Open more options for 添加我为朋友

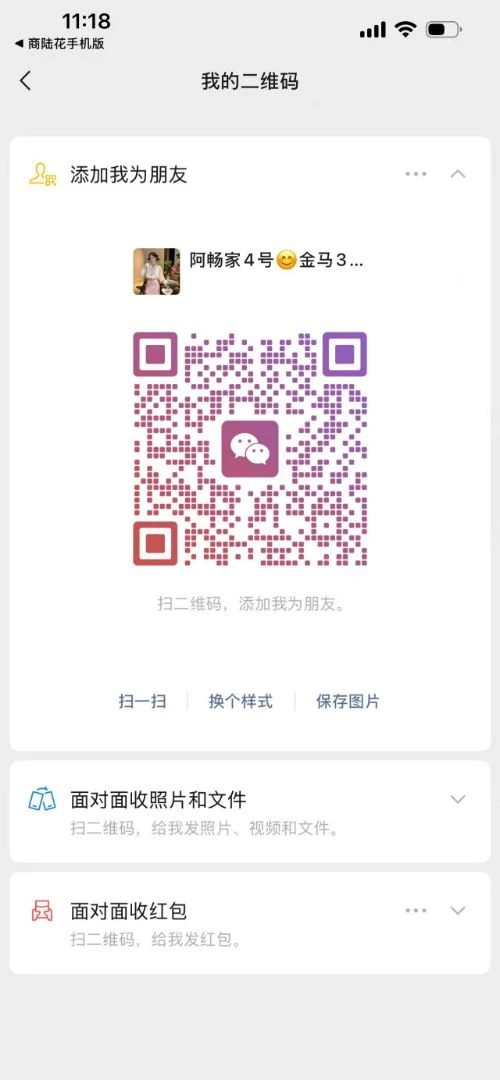pos(416,174)
